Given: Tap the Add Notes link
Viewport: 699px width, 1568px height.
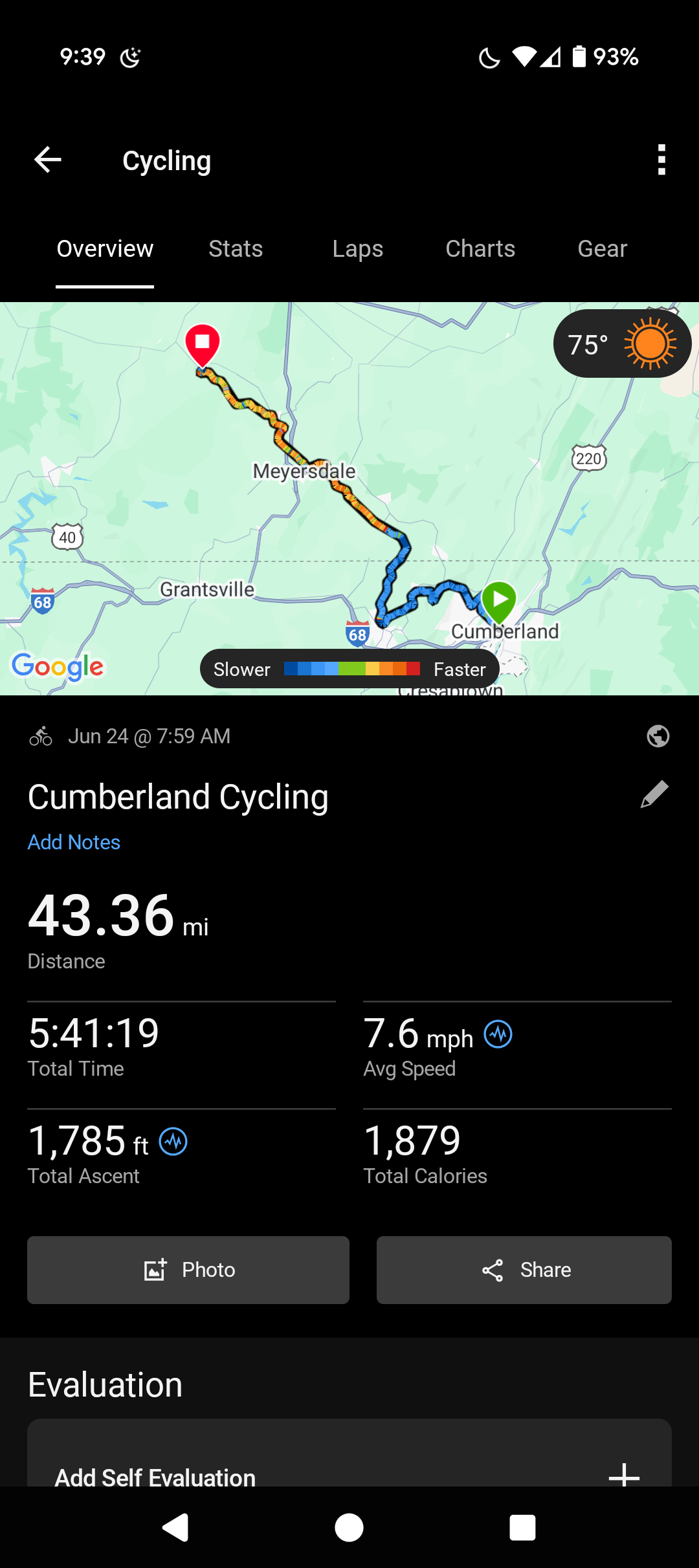Looking at the screenshot, I should 74,842.
